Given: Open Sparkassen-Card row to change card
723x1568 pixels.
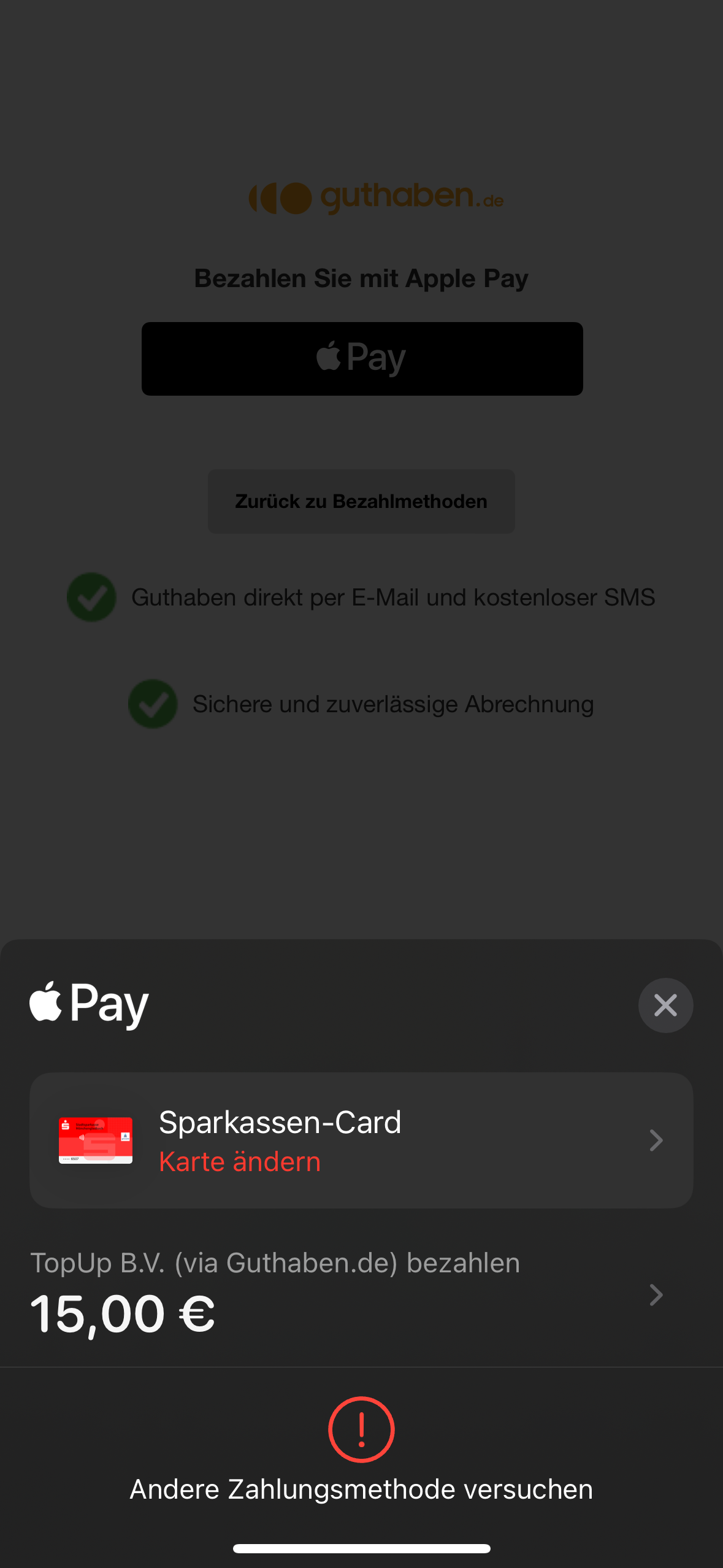Looking at the screenshot, I should [361, 1140].
